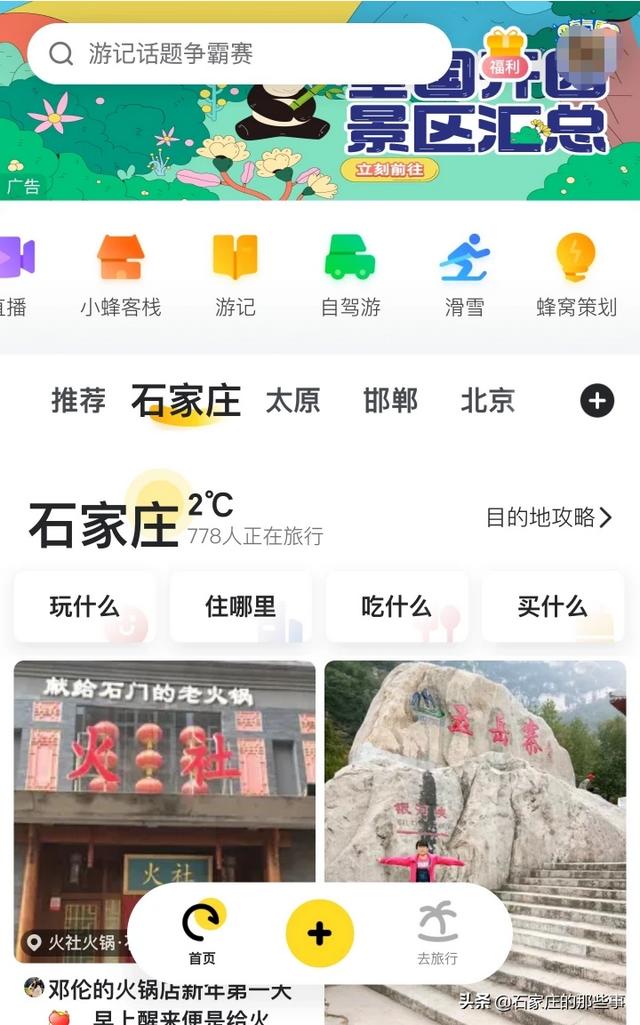Viewport: 640px width, 1025px height.
Task: Add a city with the plus icon
Action: [x=597, y=401]
